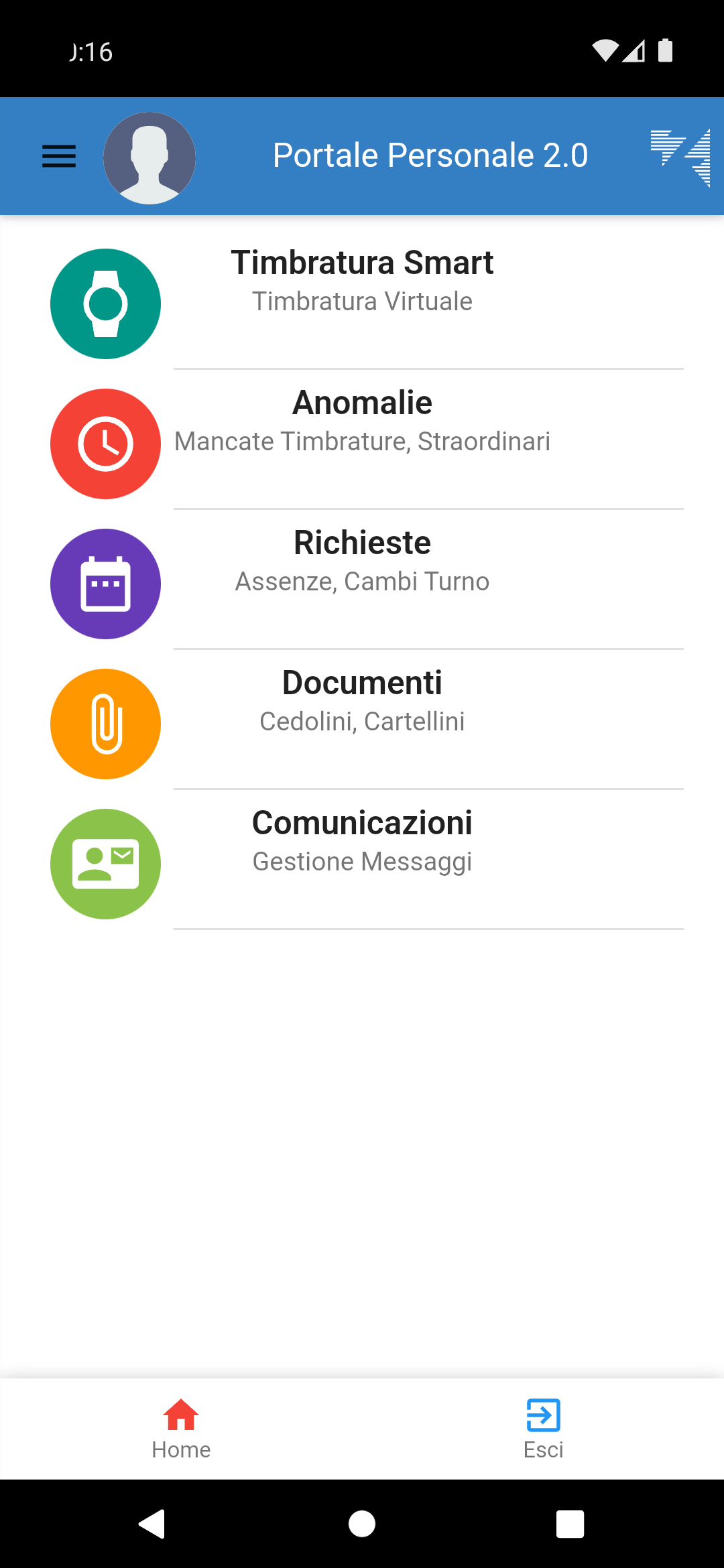
Task: Tap Esci to log out
Action: point(543,1429)
